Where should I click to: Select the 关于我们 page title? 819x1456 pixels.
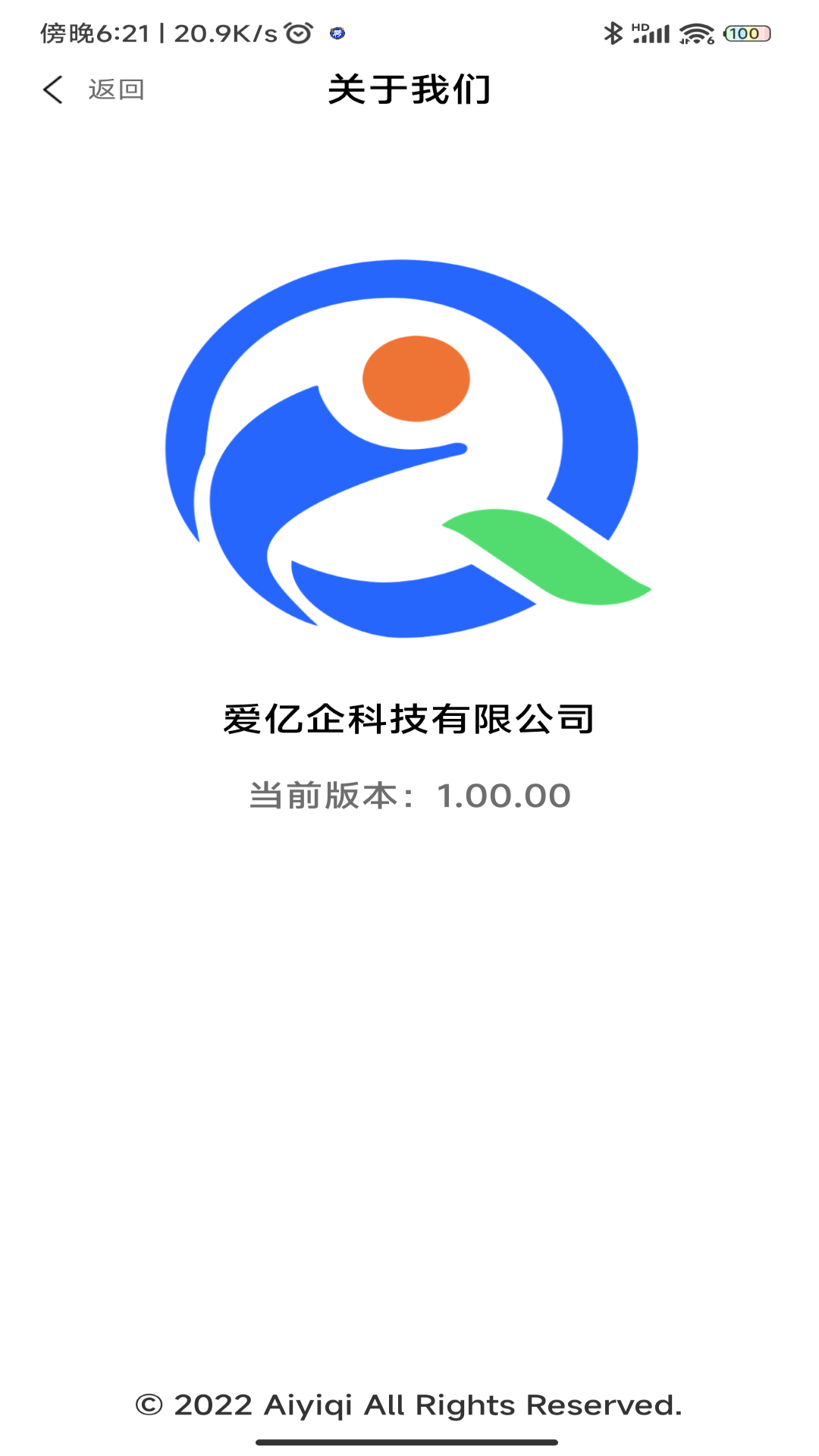click(x=409, y=89)
